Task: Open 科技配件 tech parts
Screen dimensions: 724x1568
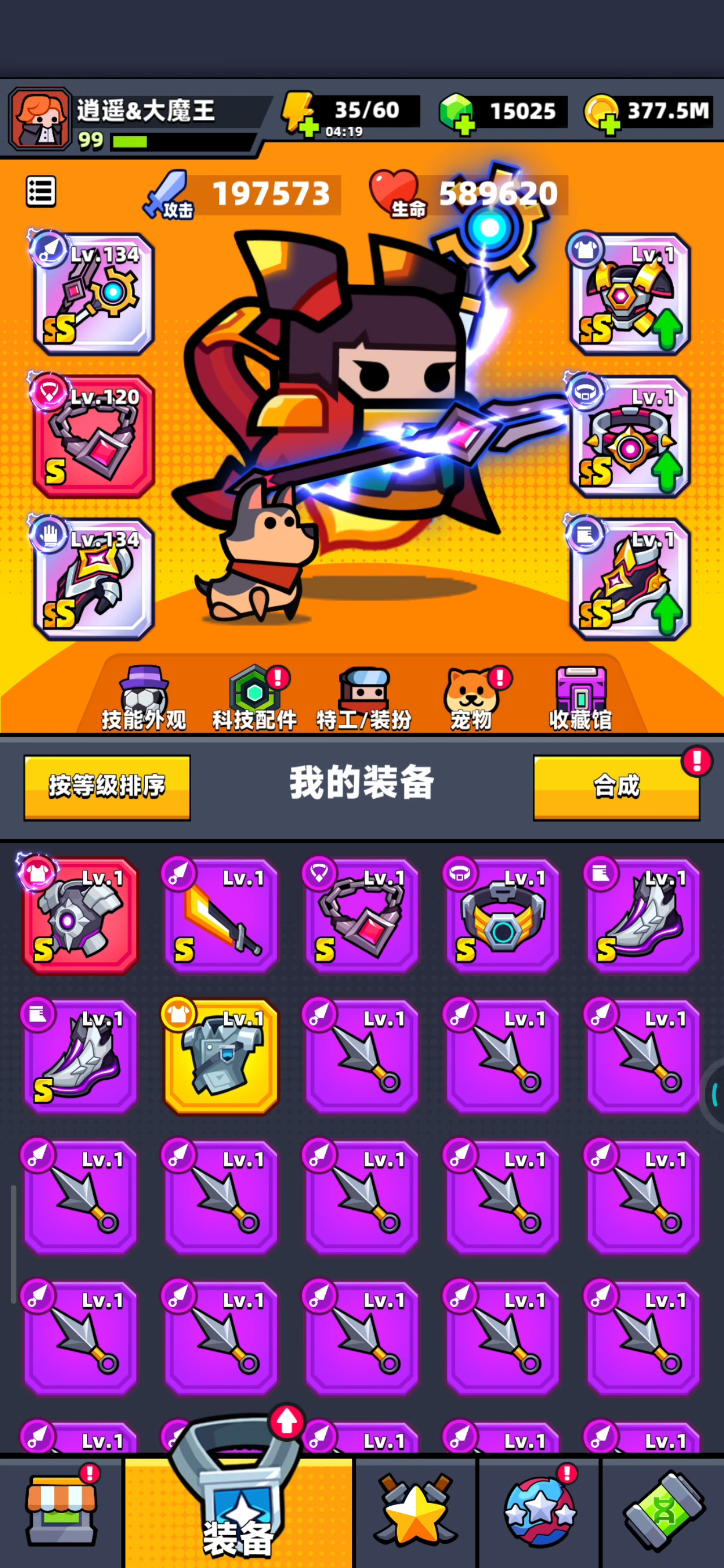Action: click(255, 699)
